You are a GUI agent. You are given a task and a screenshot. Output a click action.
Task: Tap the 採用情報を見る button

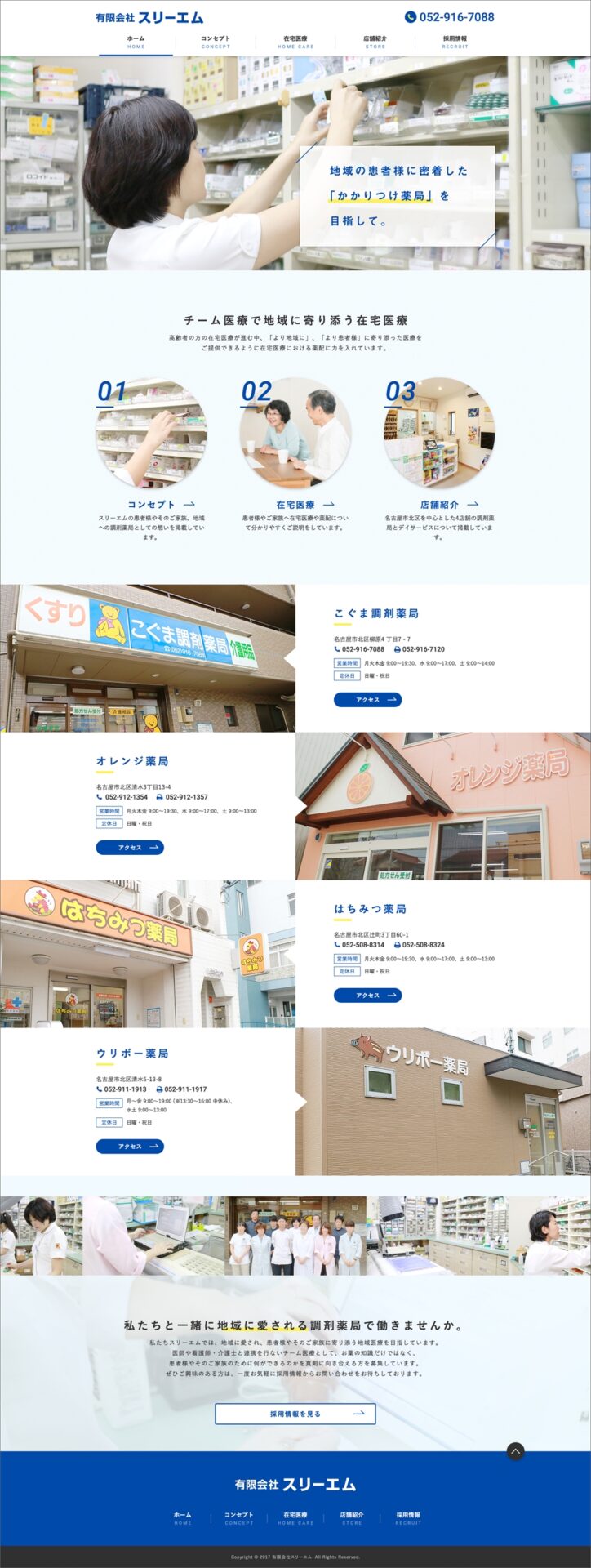pos(295,1414)
